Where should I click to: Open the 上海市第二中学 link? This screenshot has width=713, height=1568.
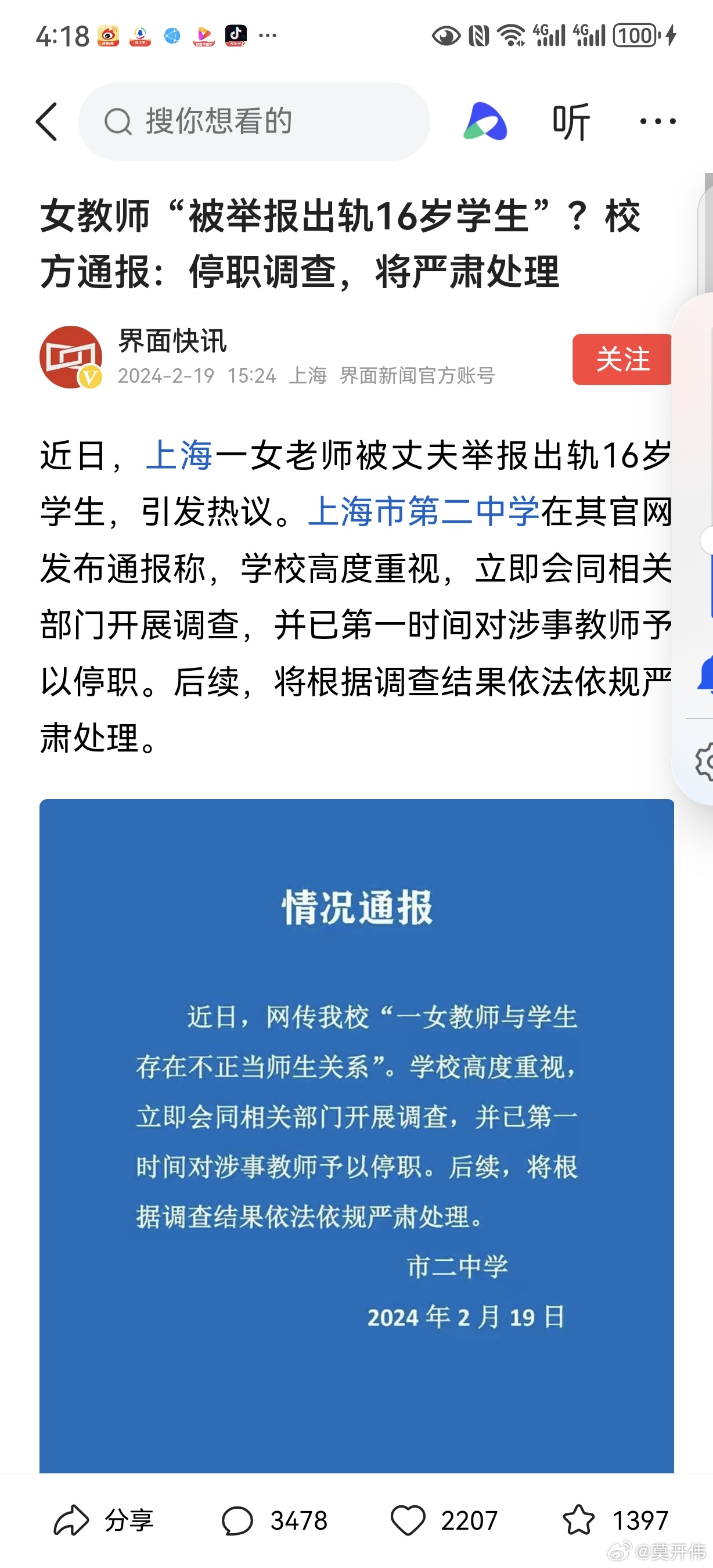[x=423, y=511]
